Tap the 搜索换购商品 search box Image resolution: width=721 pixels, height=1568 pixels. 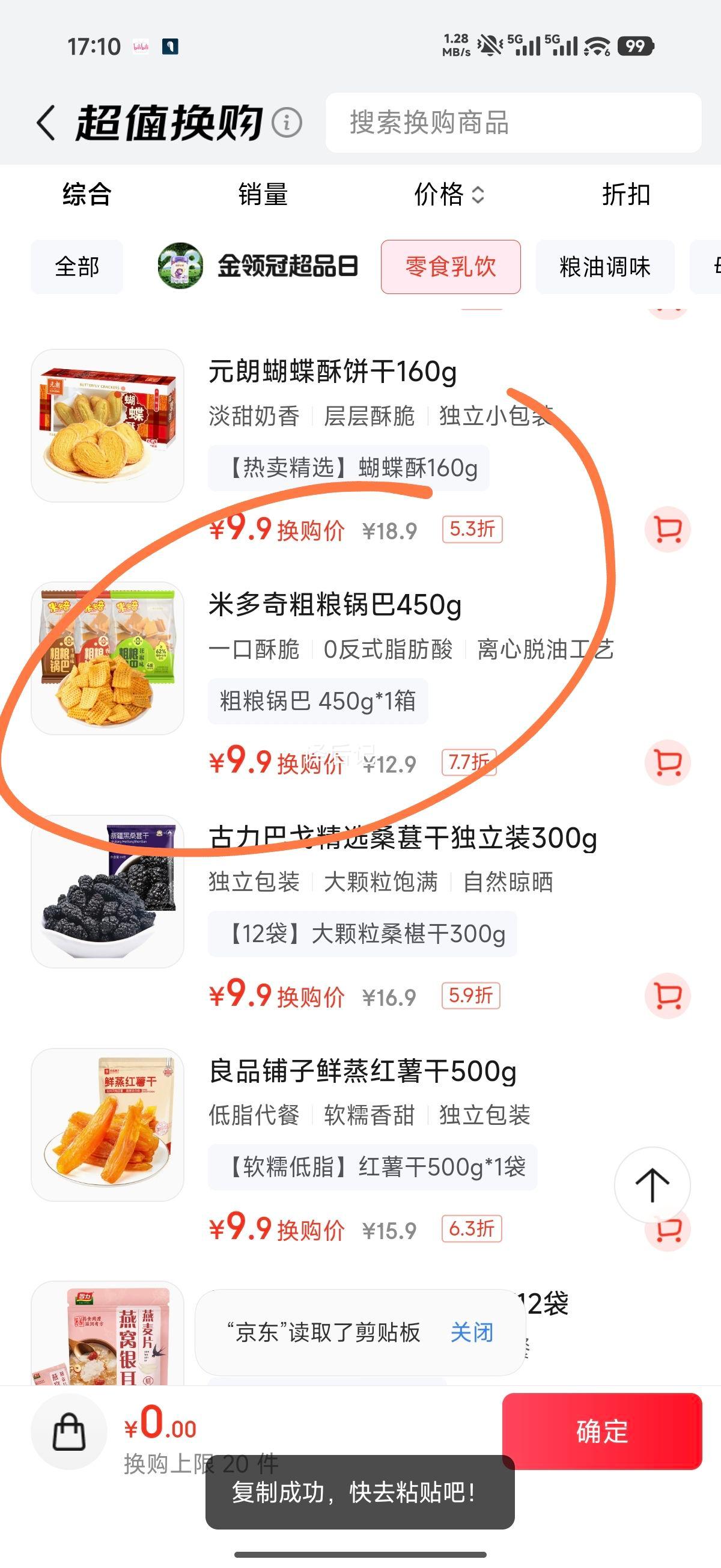[513, 123]
